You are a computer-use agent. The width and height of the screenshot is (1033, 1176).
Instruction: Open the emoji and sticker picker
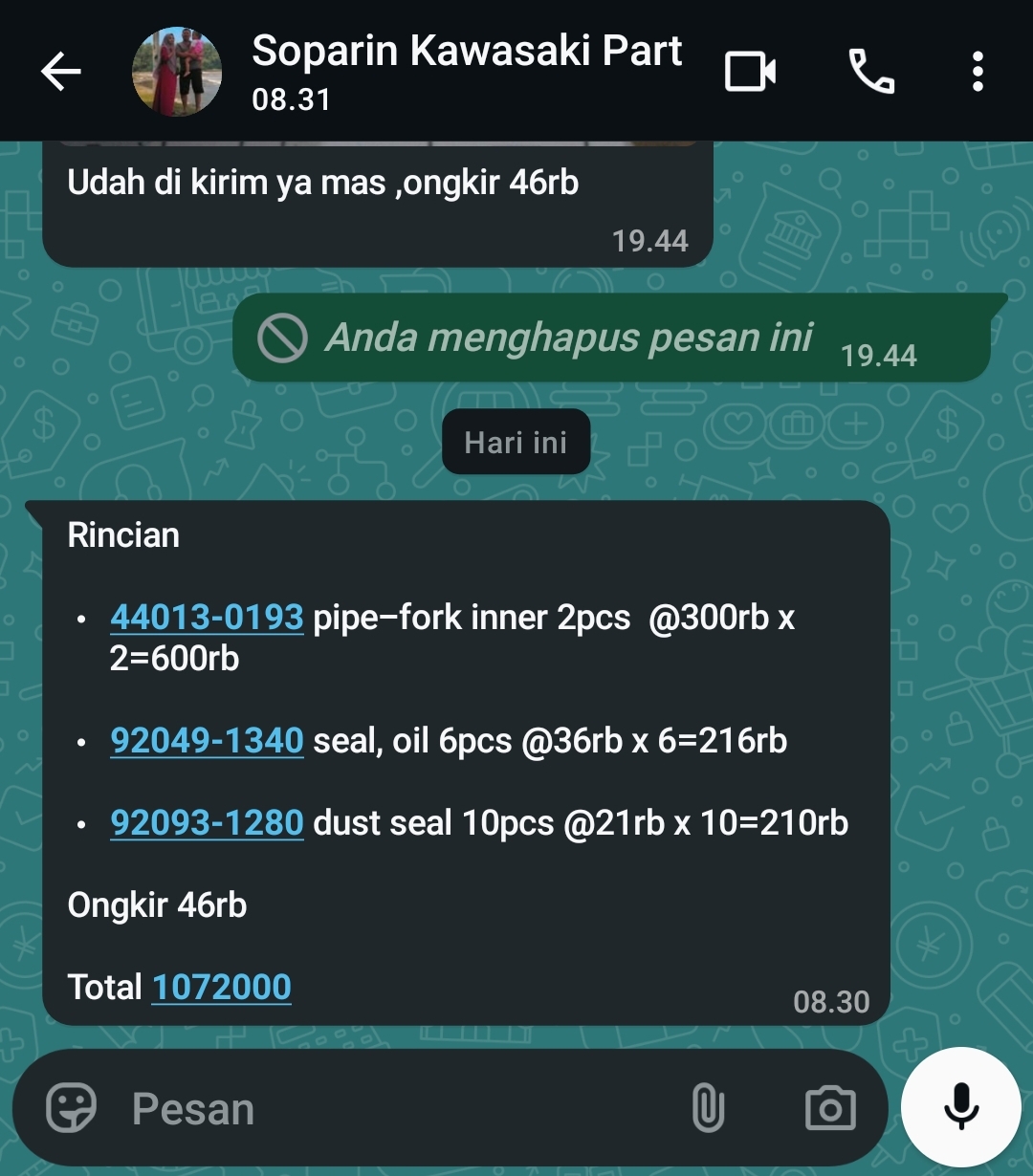pyautogui.click(x=72, y=1109)
